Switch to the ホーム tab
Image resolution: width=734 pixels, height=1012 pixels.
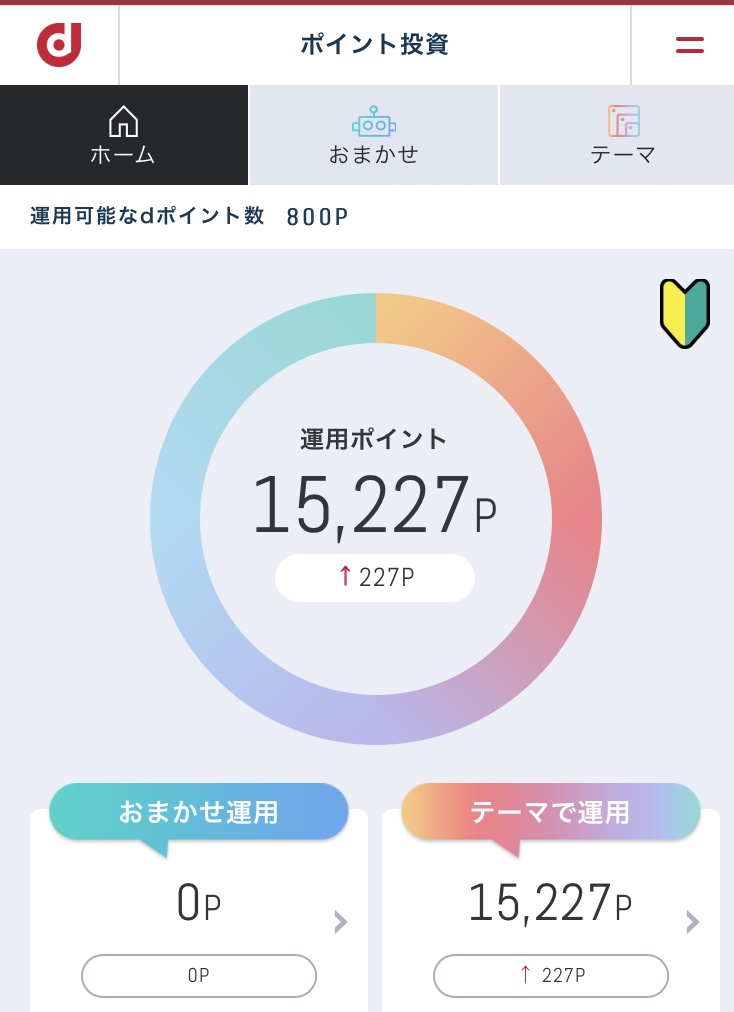123,136
